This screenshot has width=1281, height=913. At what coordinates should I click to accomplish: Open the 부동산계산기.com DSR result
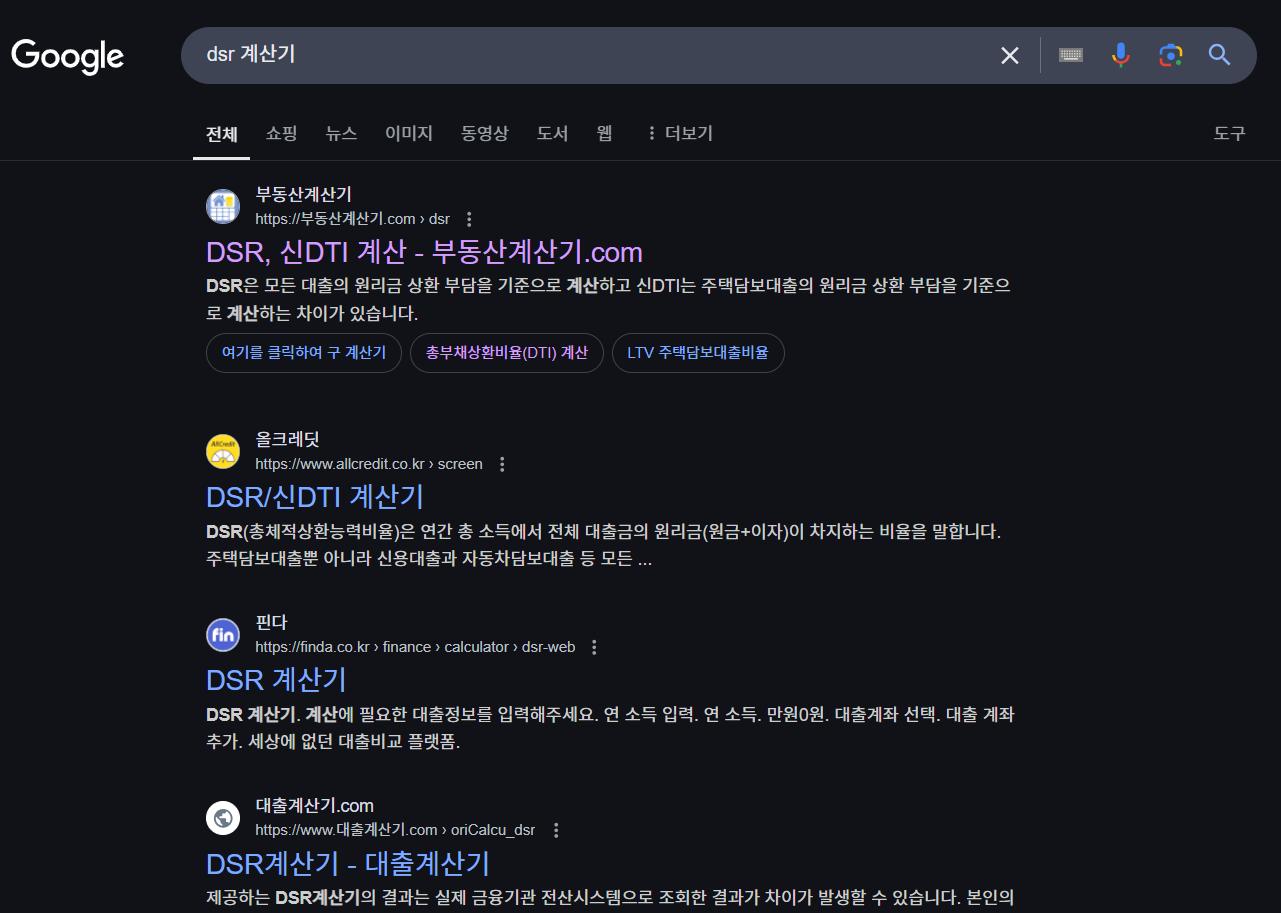point(424,252)
